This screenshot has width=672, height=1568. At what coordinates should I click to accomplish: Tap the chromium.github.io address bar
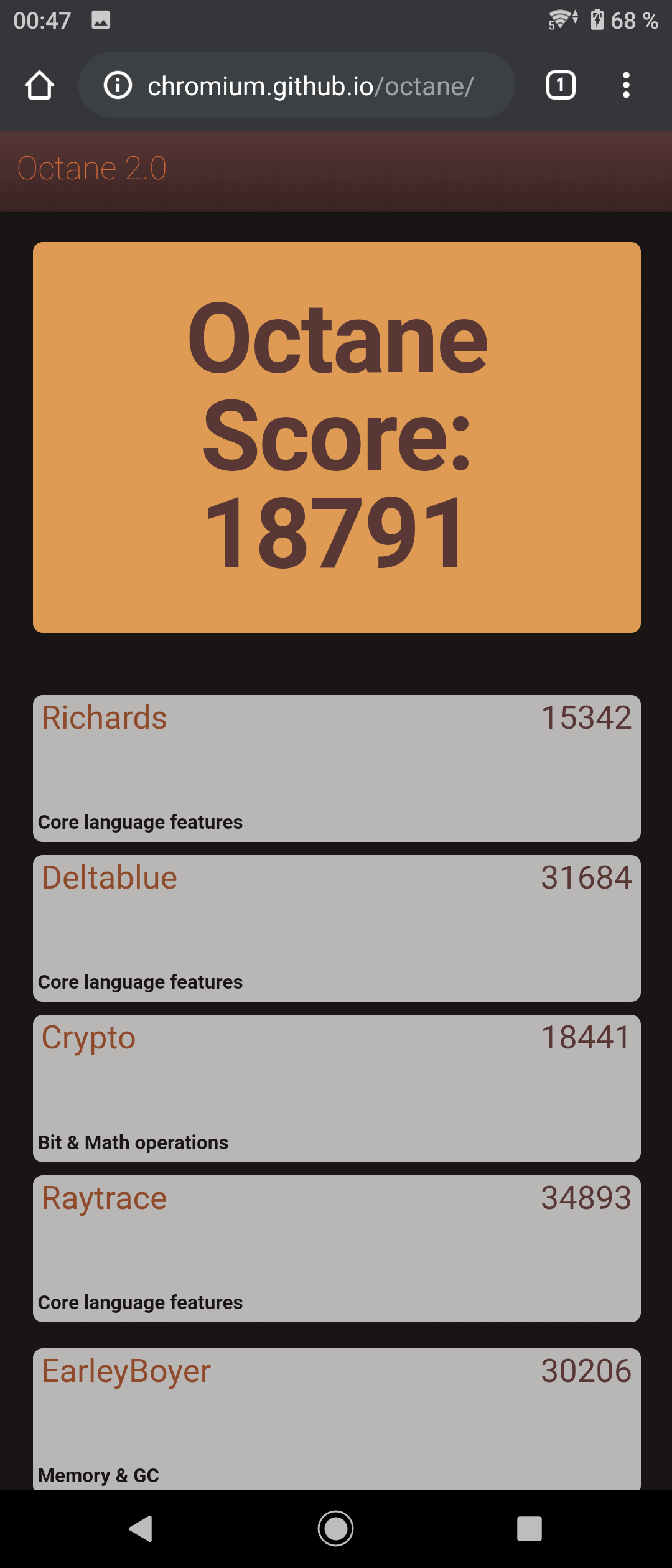(311, 86)
